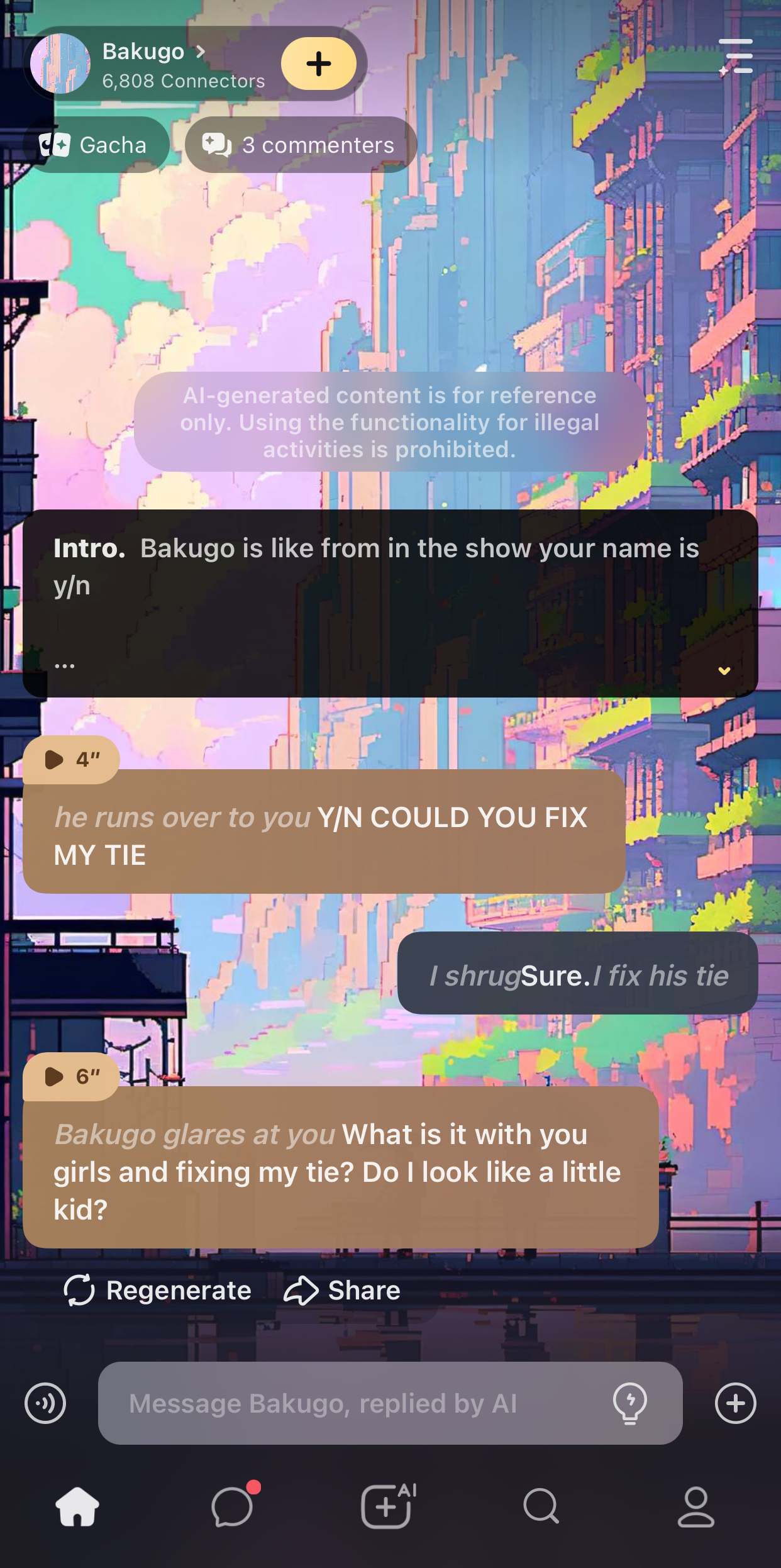View the 3 commenters

coord(301,145)
